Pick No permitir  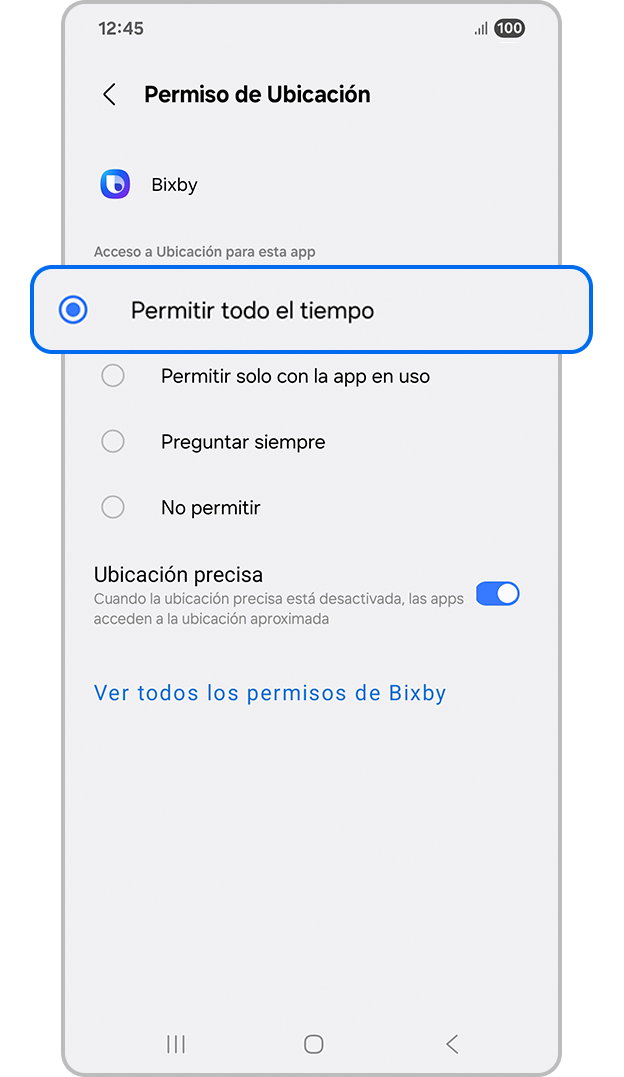(x=113, y=508)
